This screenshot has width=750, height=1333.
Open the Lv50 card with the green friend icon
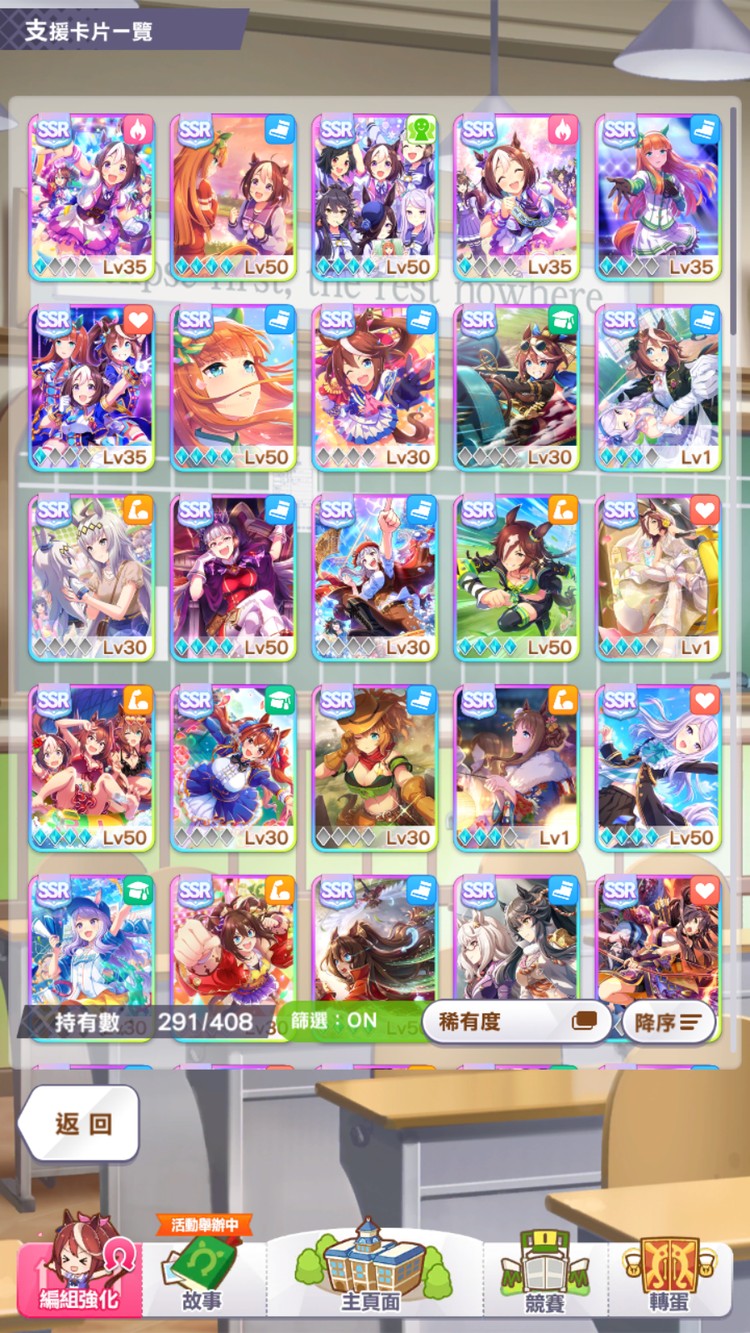pos(374,197)
